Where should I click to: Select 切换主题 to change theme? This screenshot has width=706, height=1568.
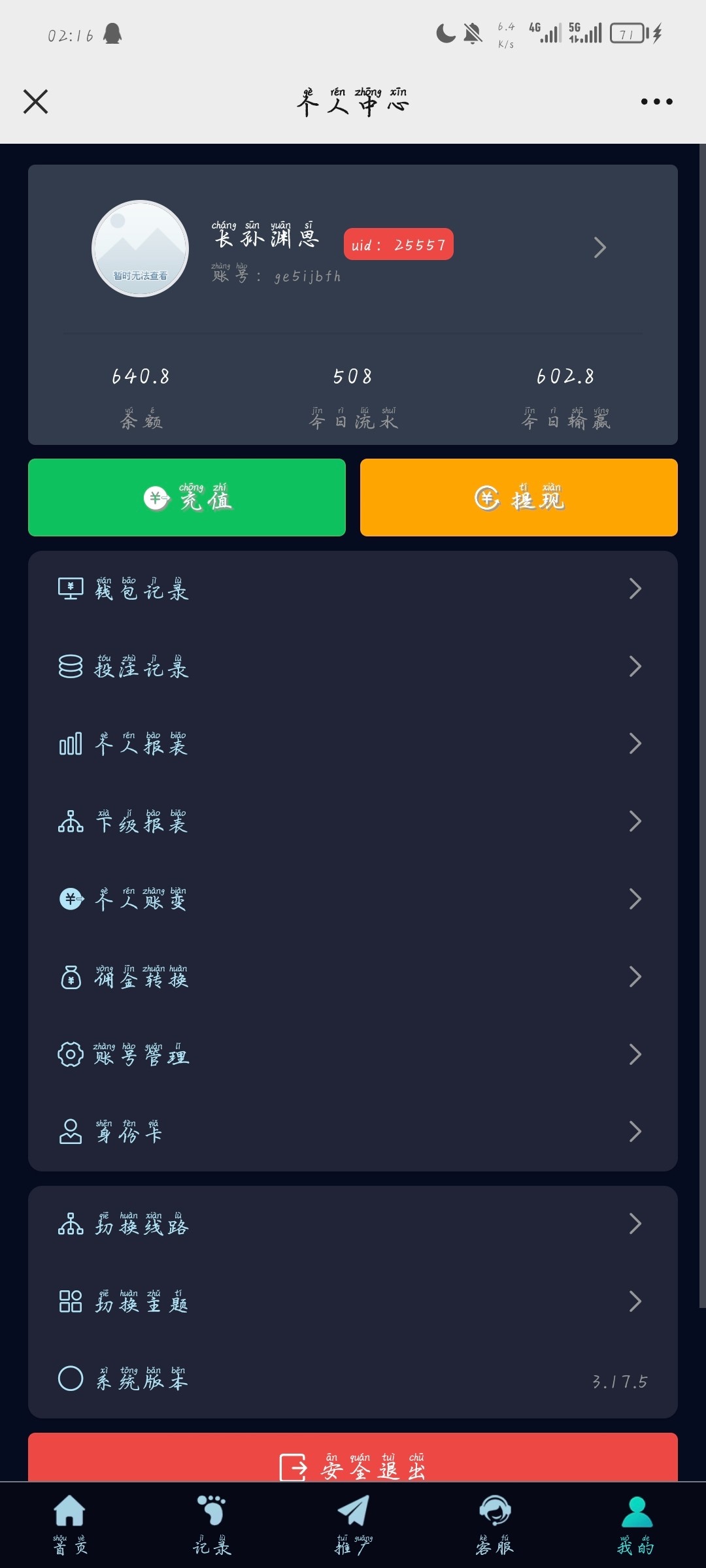click(x=353, y=1302)
